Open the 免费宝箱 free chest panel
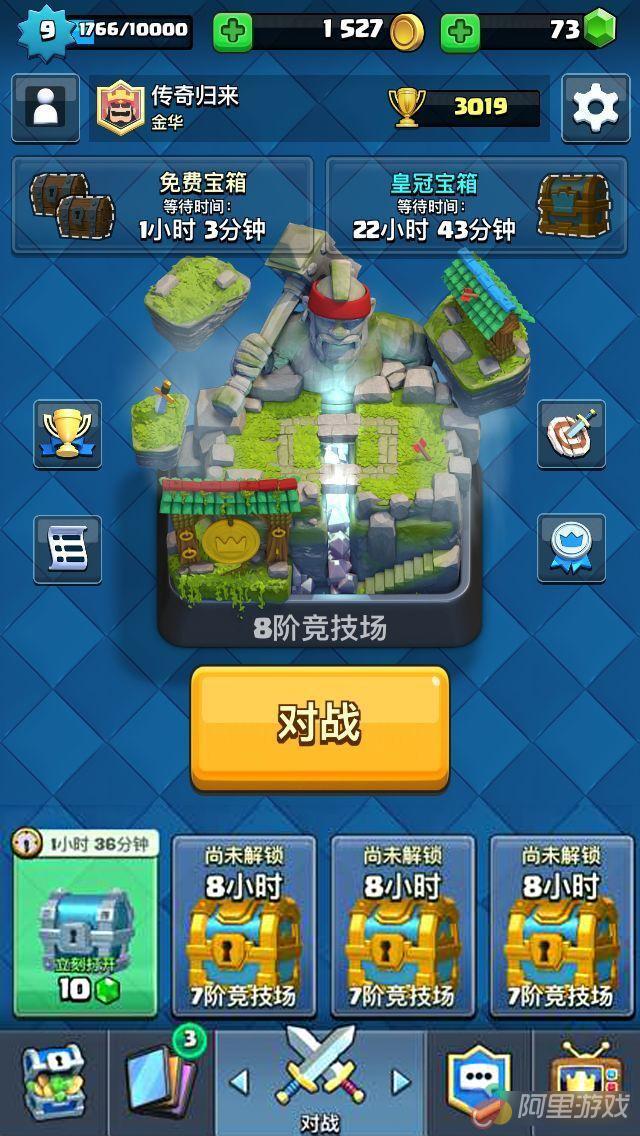This screenshot has height=1136, width=640. click(x=162, y=205)
